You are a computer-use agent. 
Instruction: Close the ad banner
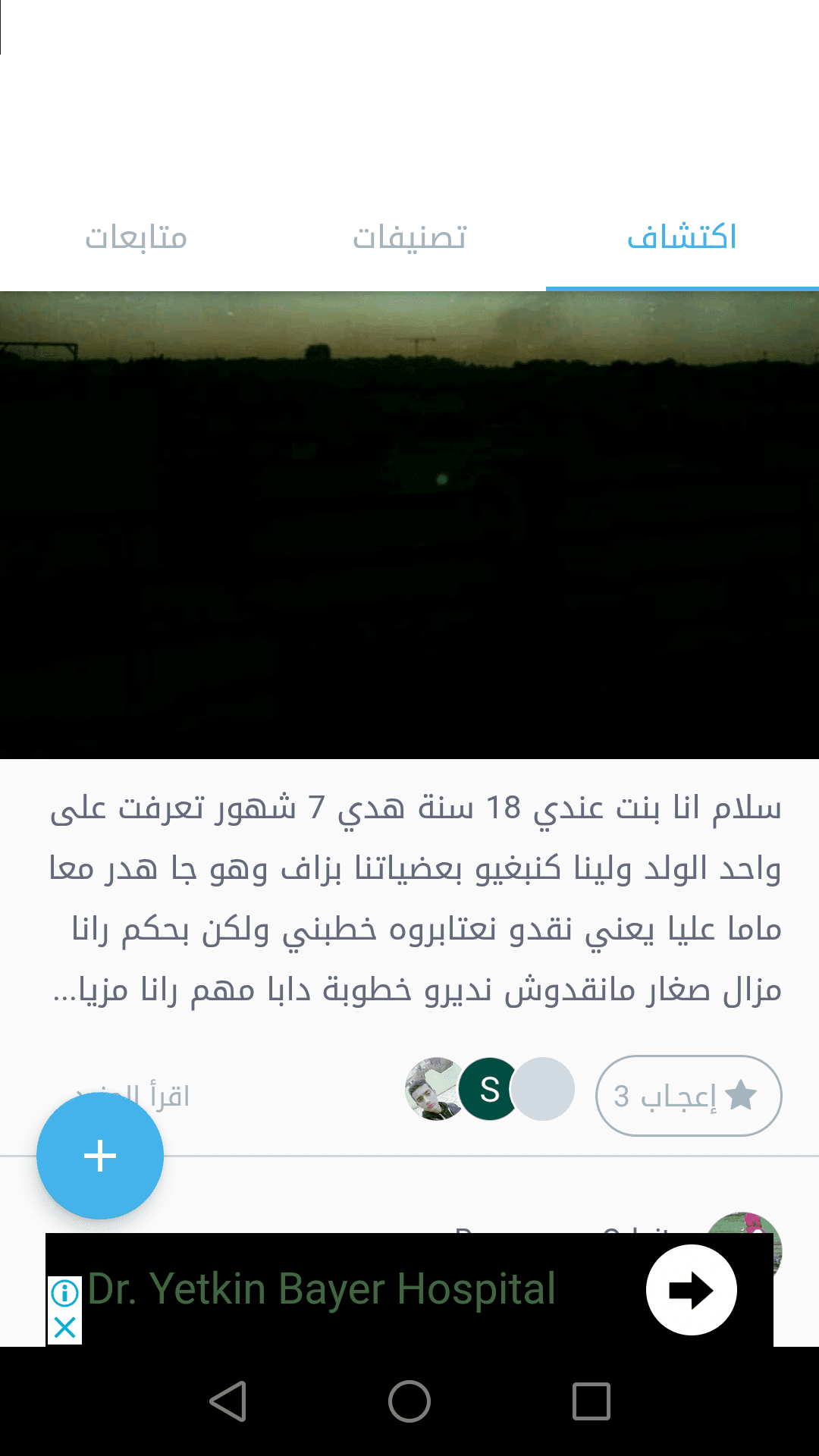pyautogui.click(x=65, y=1328)
